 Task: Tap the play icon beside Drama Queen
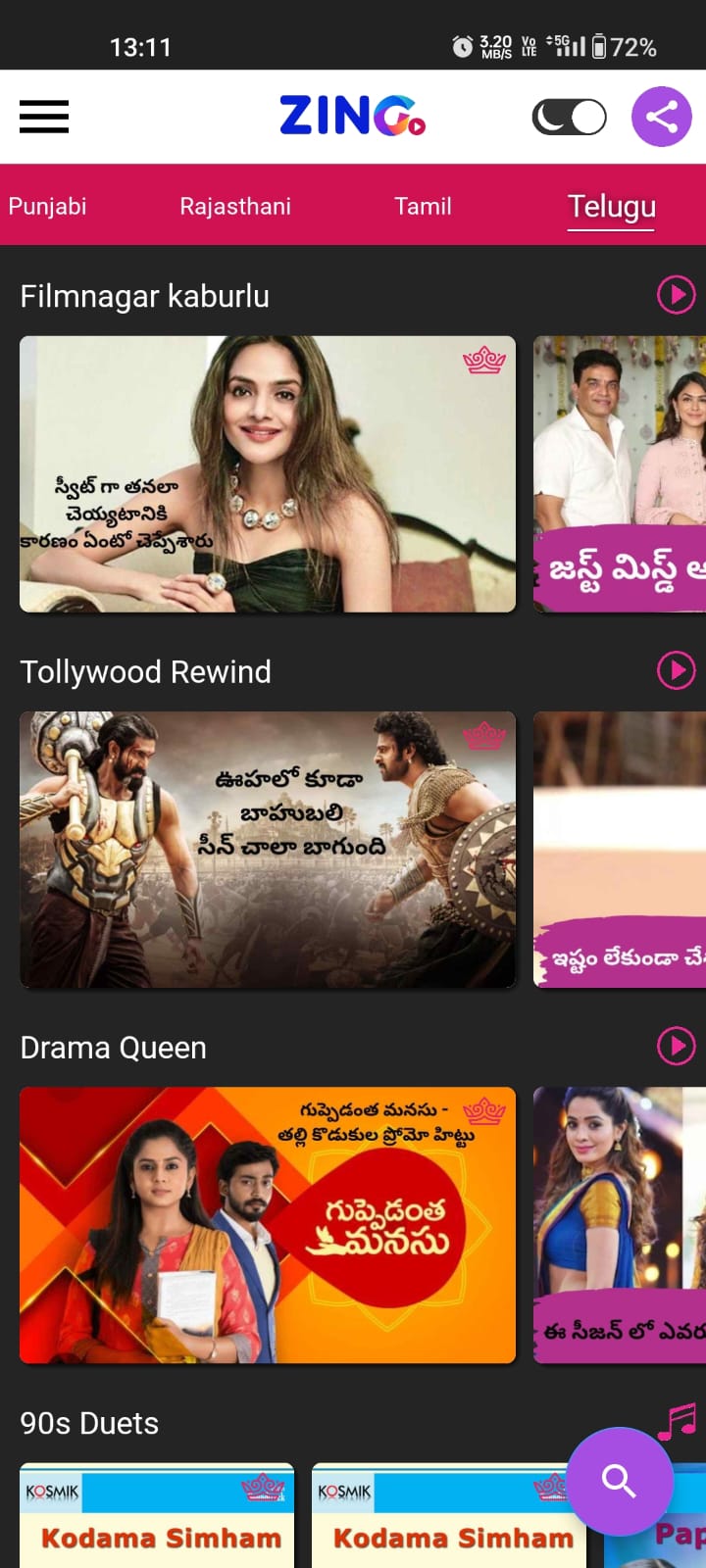pos(676,1046)
